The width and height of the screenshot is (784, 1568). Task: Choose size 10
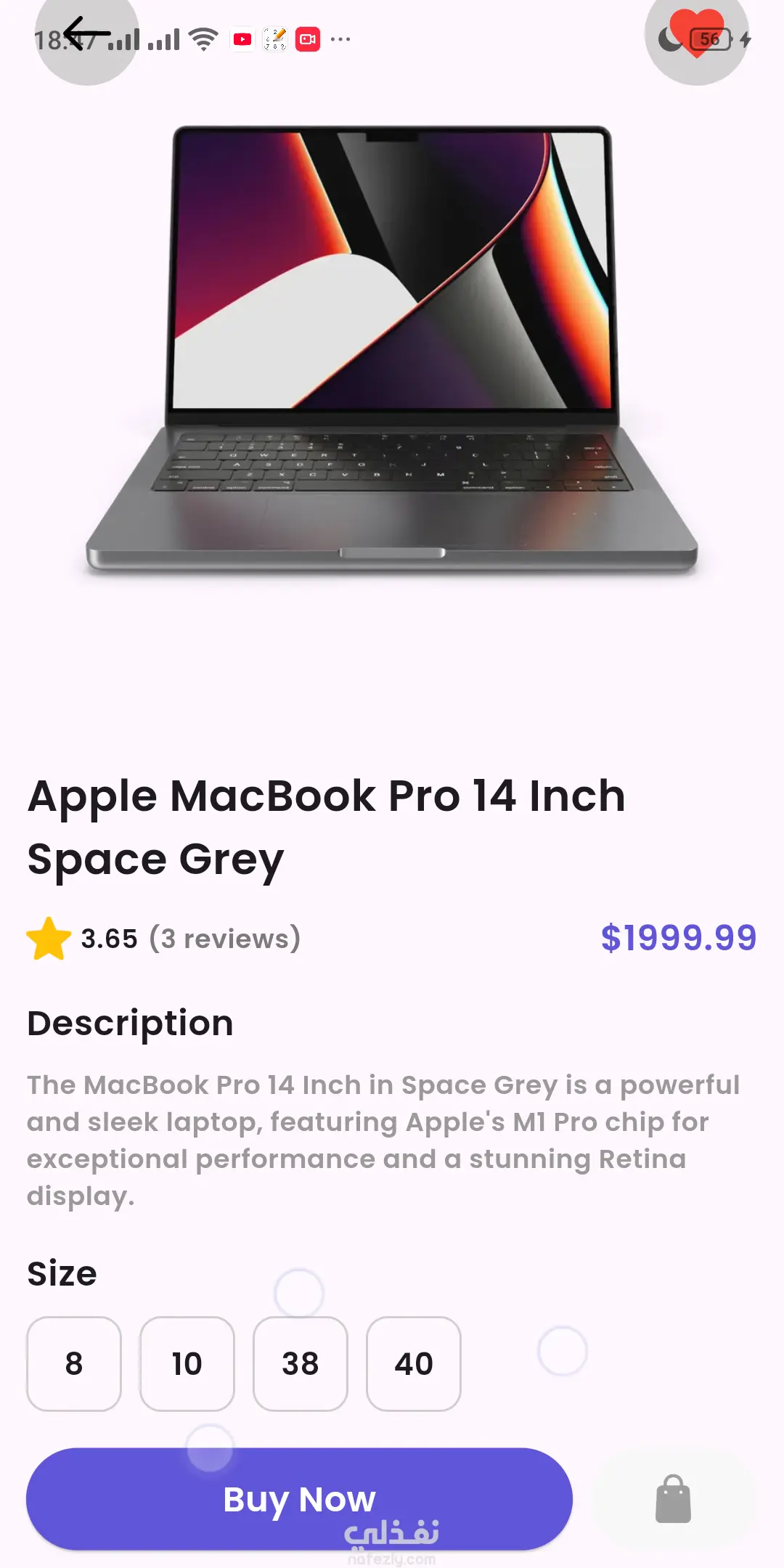click(x=187, y=1363)
